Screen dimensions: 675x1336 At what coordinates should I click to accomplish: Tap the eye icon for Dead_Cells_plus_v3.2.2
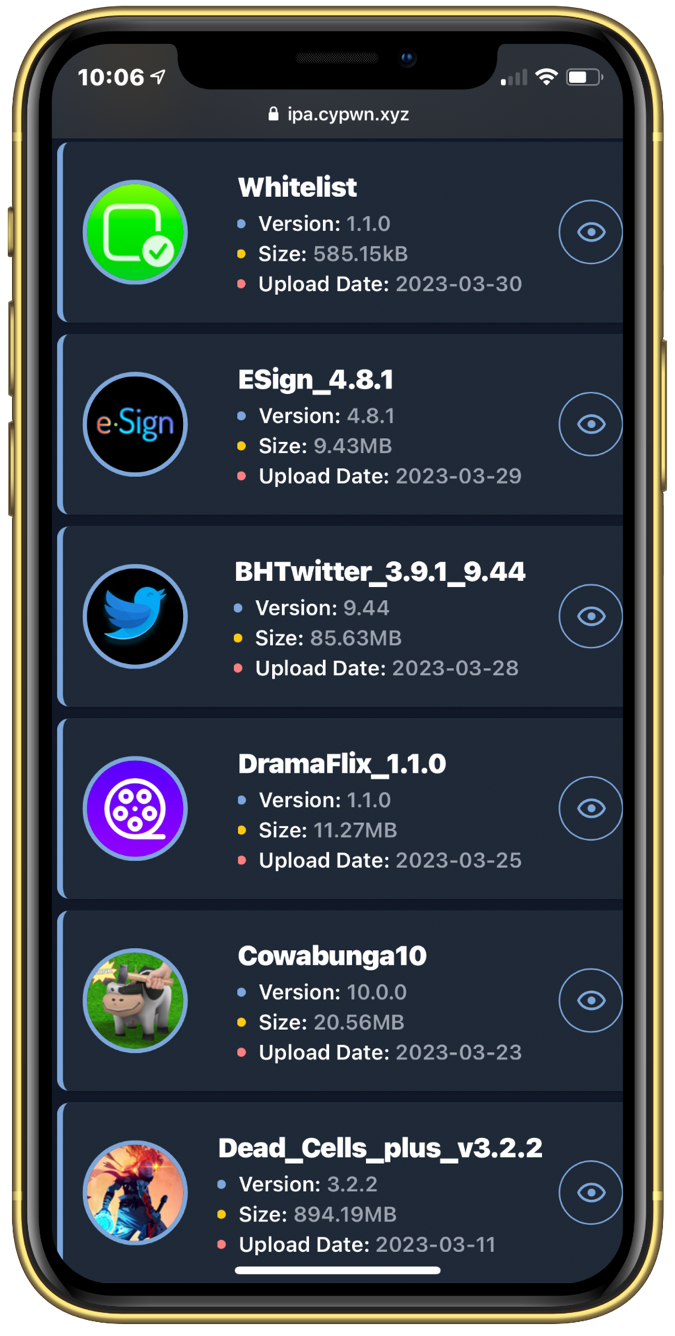tap(591, 1192)
